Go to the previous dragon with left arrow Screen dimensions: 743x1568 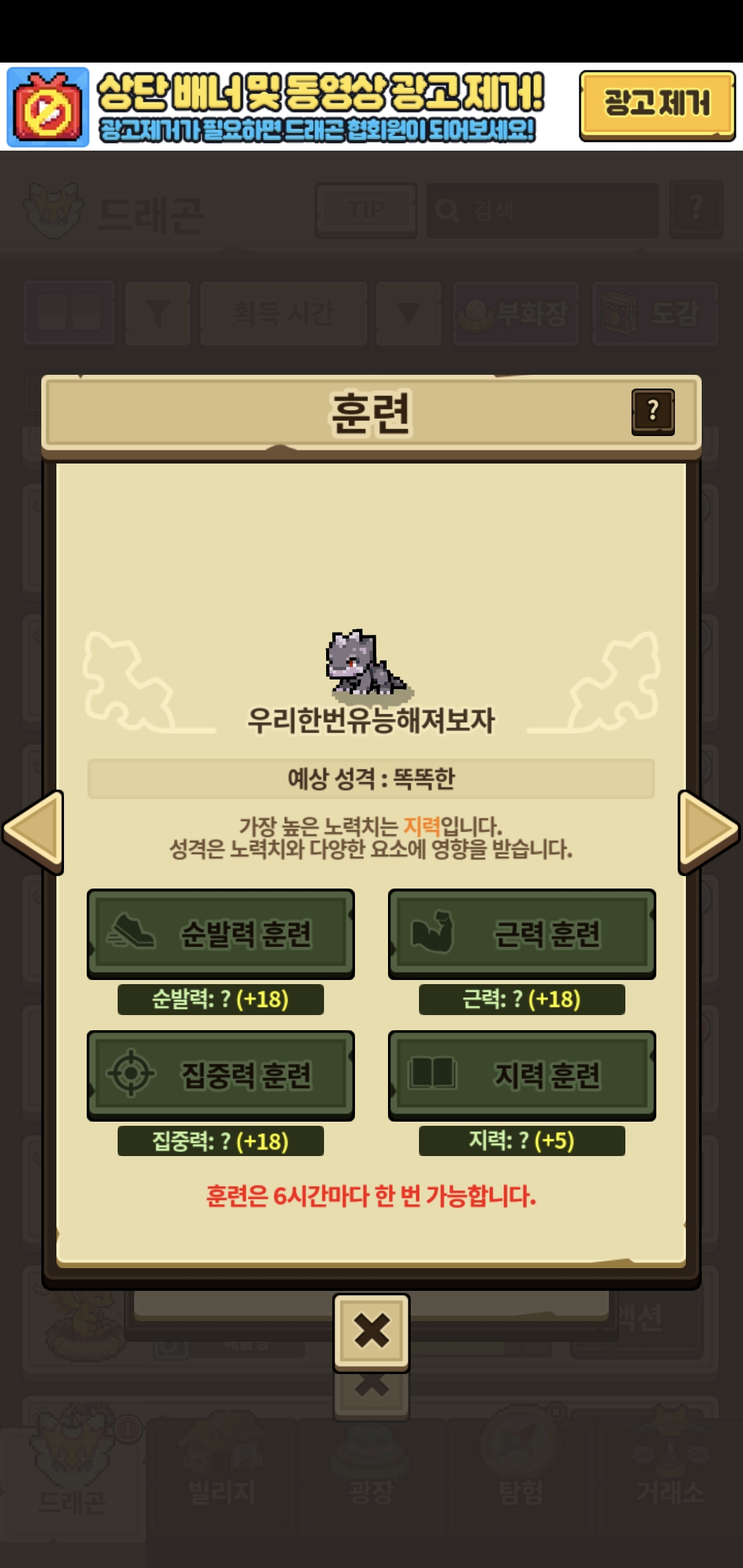(x=34, y=832)
